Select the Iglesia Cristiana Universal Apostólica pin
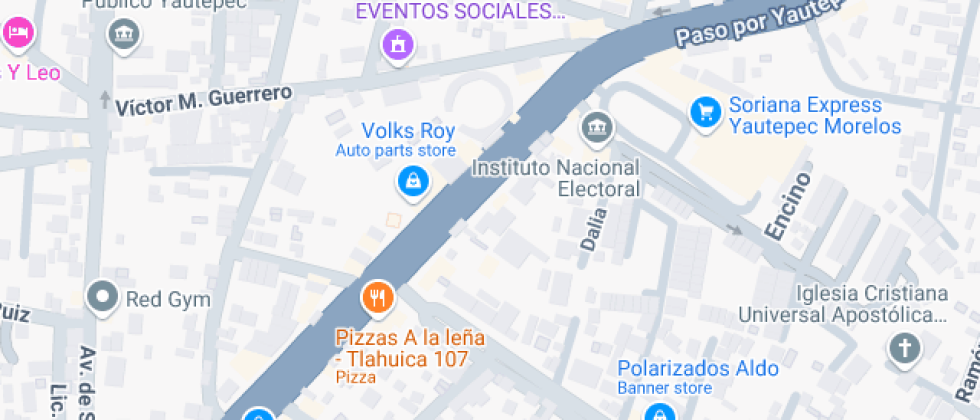Image resolution: width=980 pixels, height=420 pixels. 904,349
